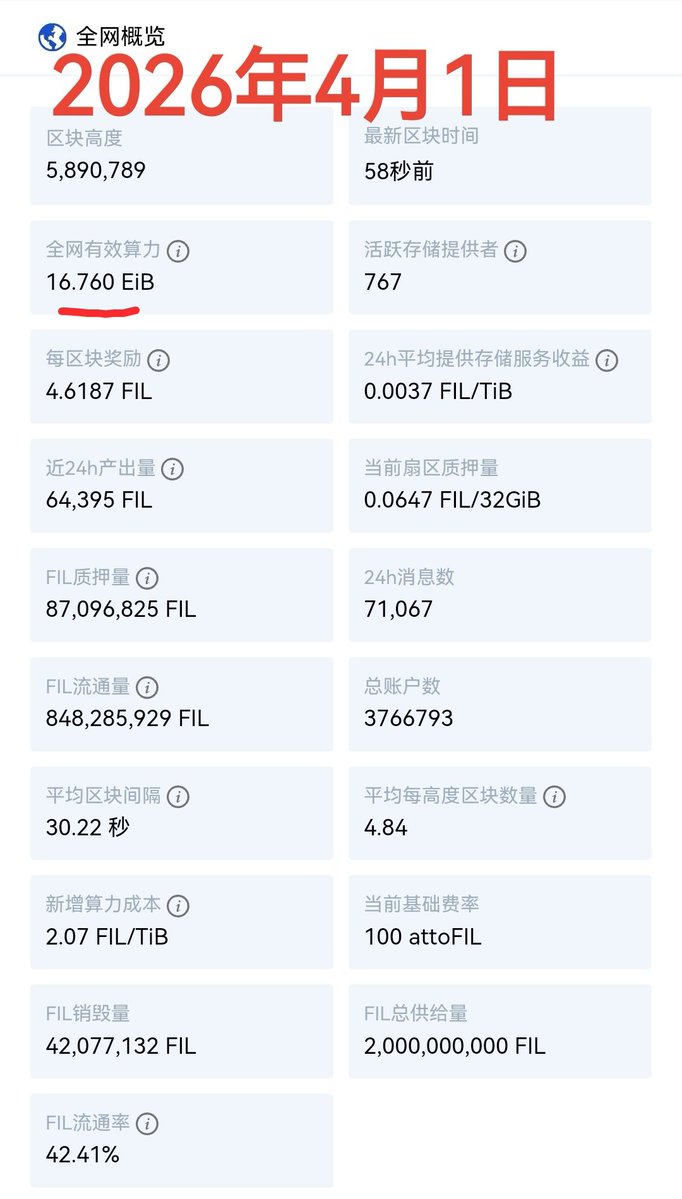Open the info icon next to 新增算力成本
The height and width of the screenshot is (1199, 682).
tap(178, 906)
